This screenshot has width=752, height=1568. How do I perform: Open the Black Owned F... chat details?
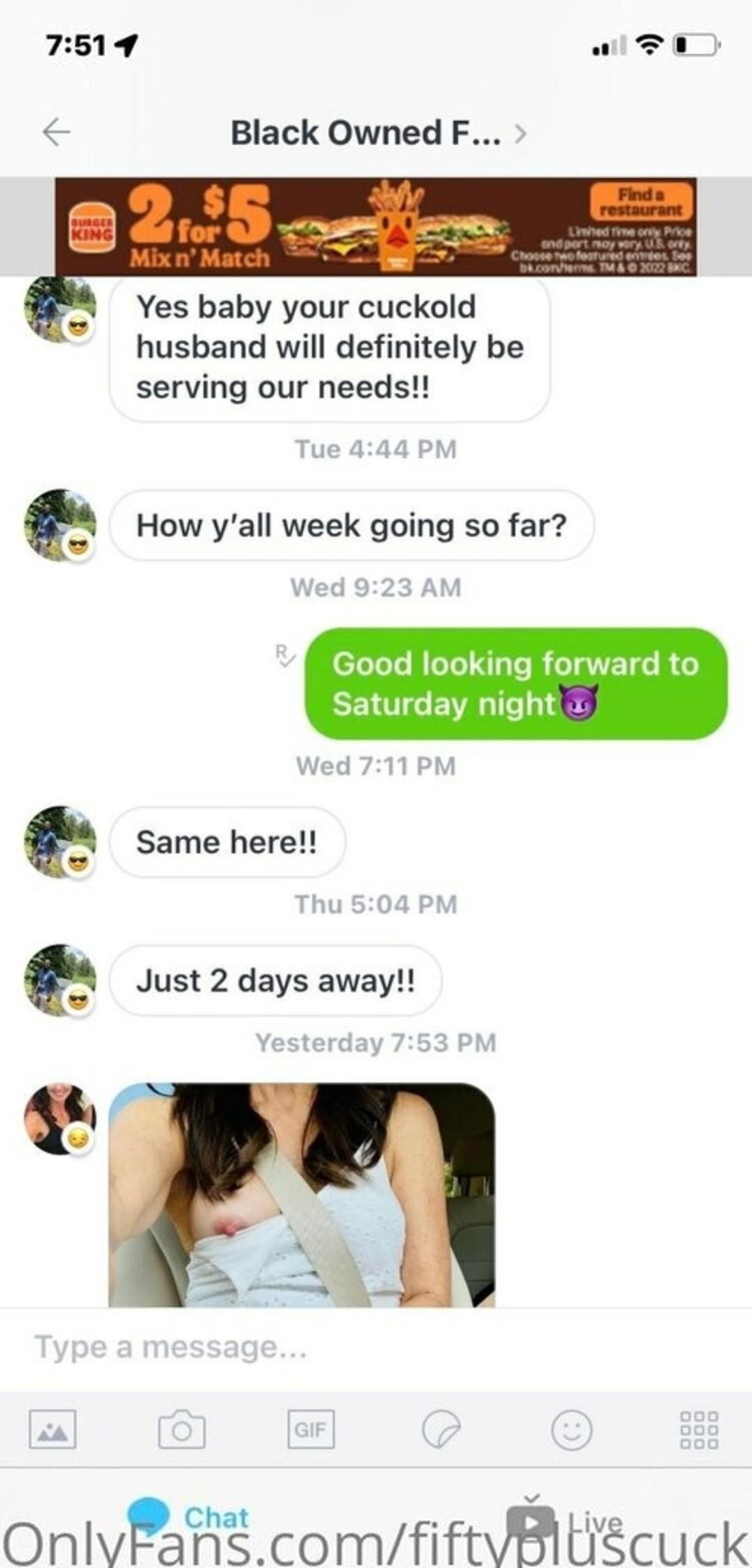(378, 132)
